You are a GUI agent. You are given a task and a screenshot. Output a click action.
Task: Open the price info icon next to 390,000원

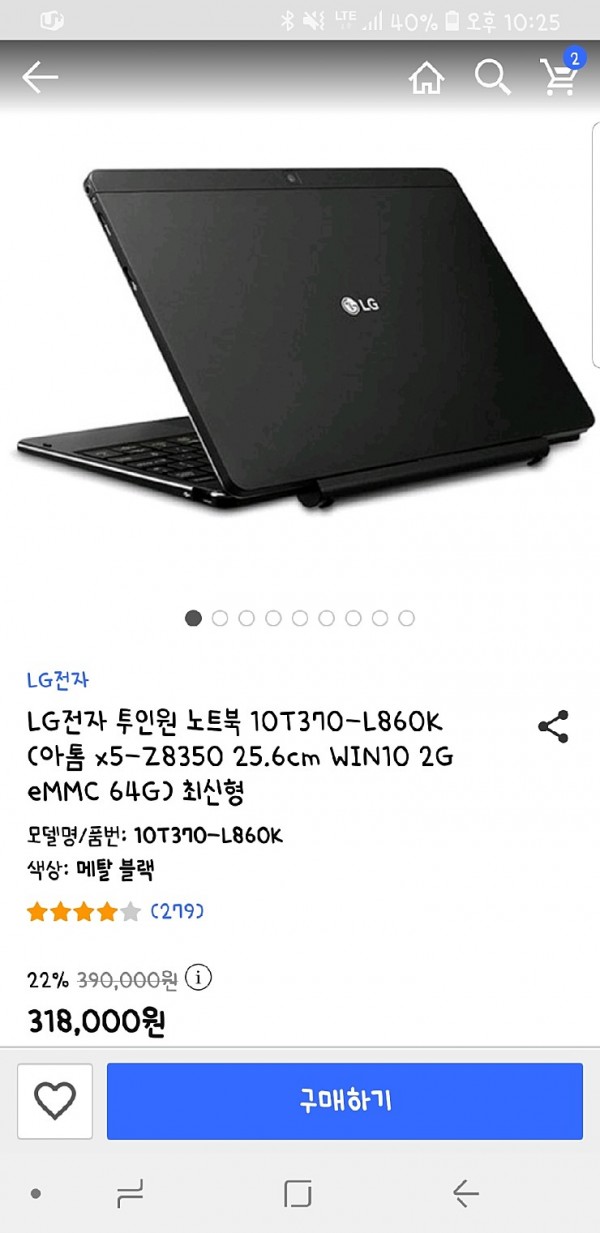click(199, 977)
